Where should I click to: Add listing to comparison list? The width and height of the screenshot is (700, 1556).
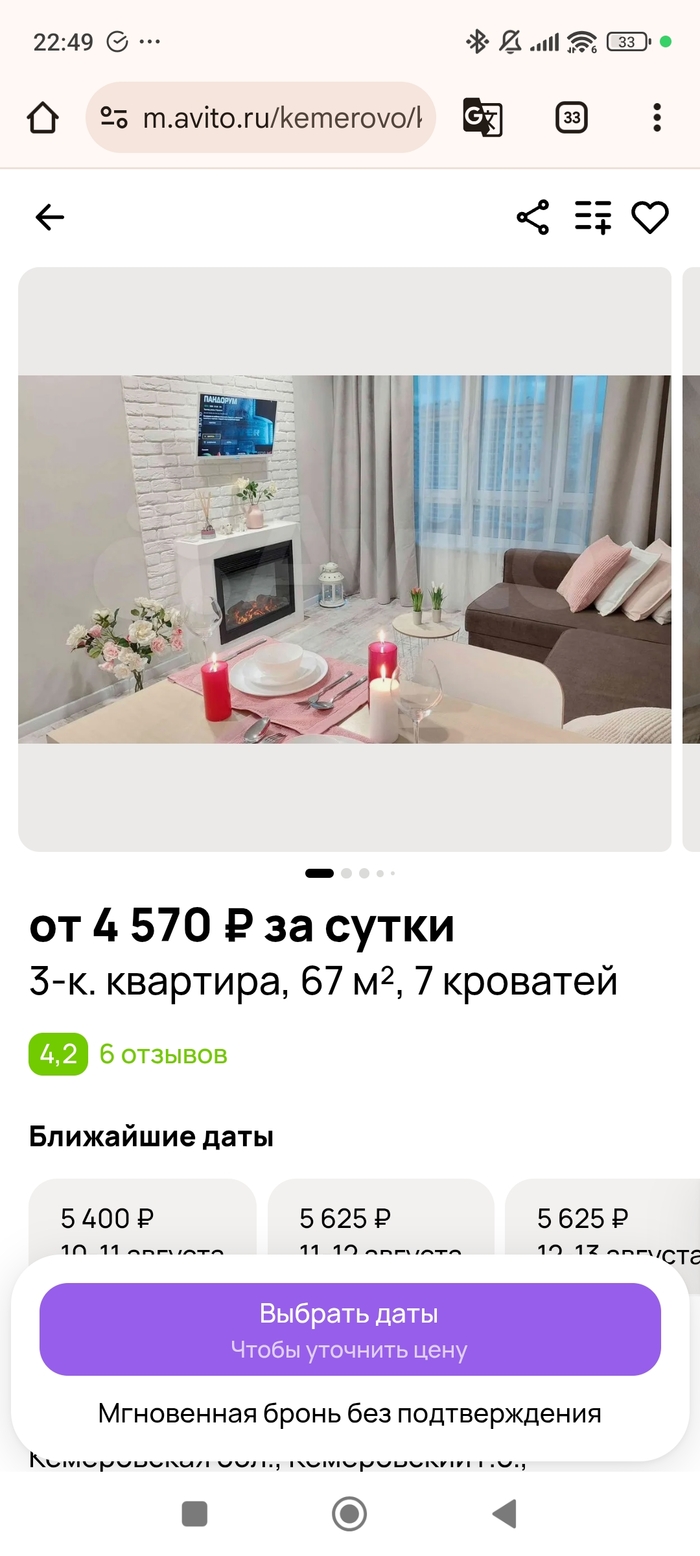coord(592,217)
